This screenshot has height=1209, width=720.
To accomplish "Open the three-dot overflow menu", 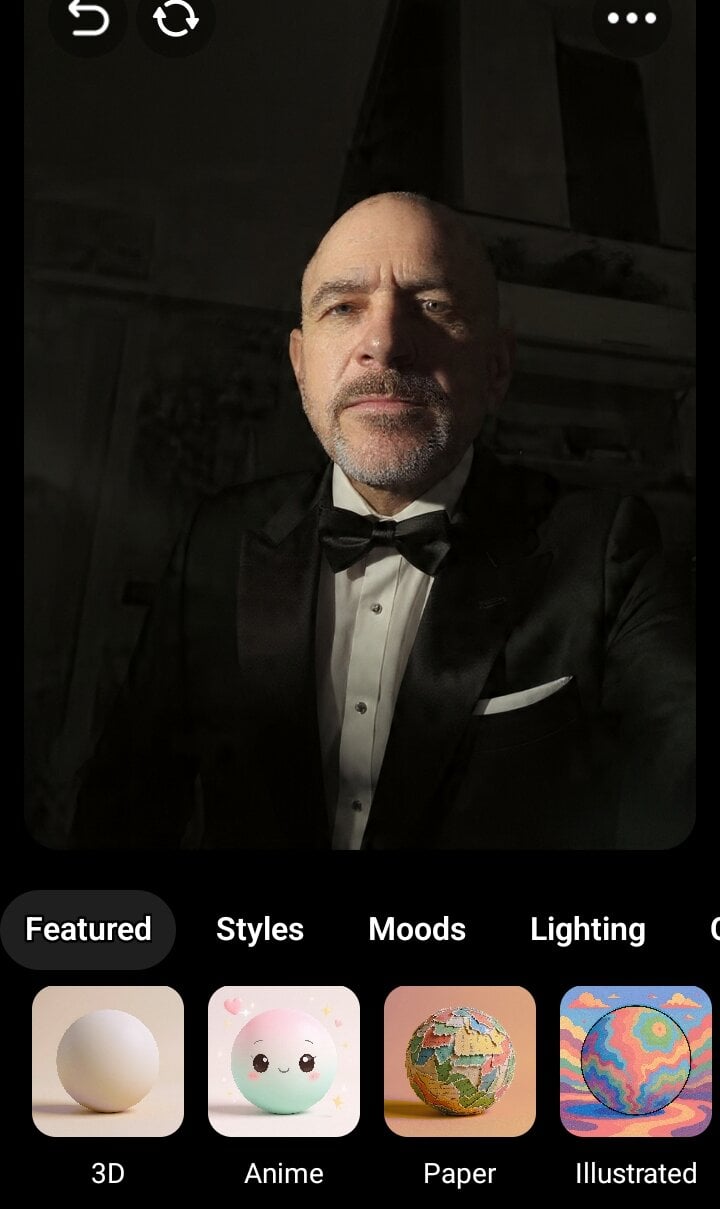I will coord(631,18).
